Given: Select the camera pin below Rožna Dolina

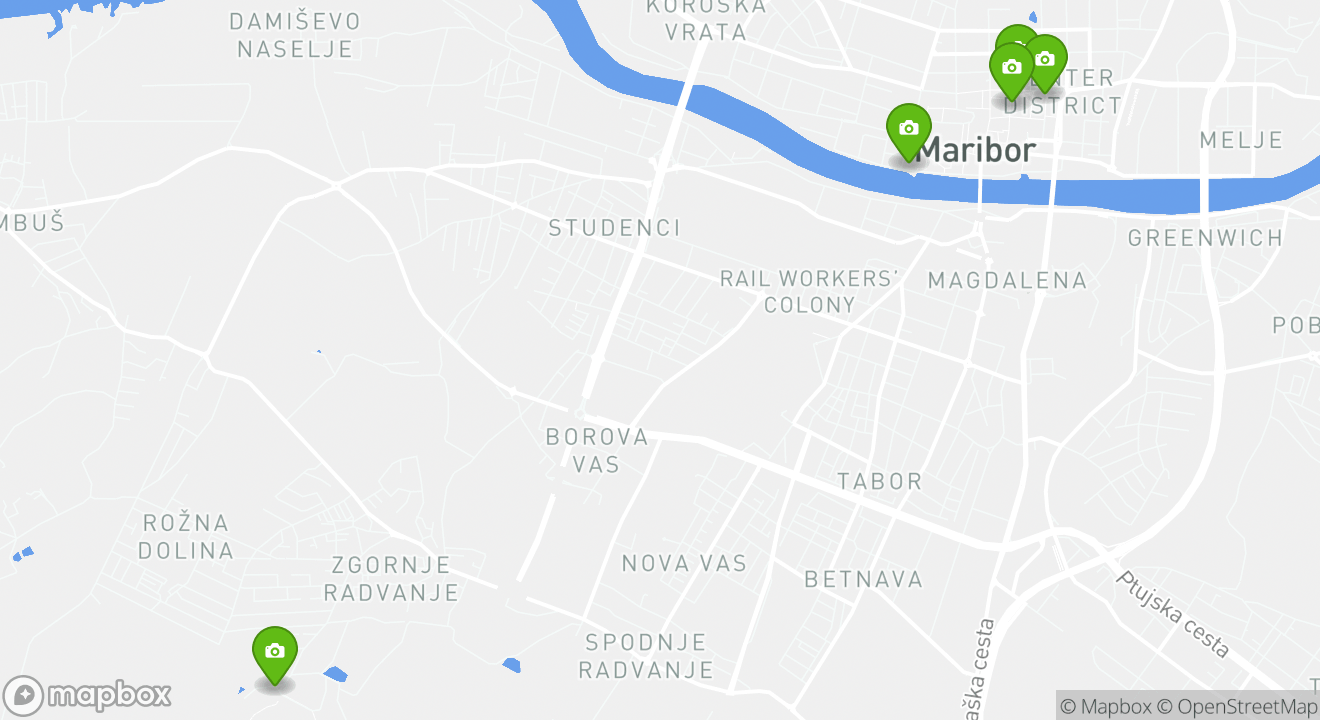Looking at the screenshot, I should click(274, 653).
